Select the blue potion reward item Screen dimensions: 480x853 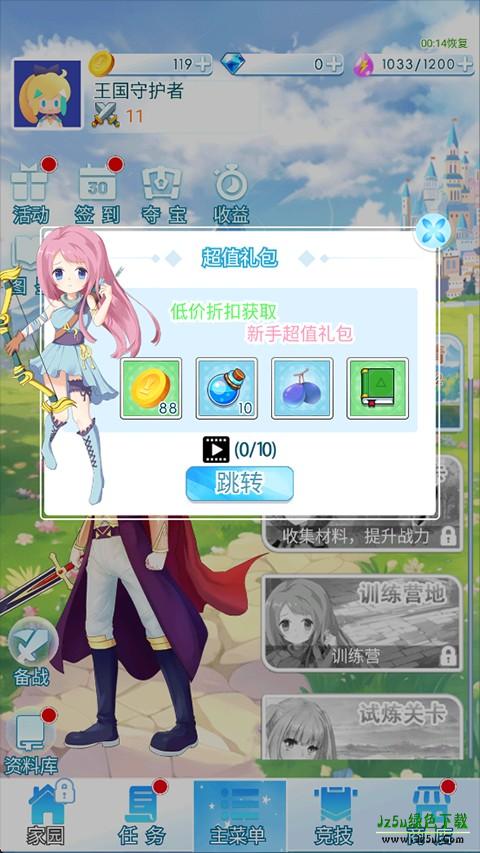point(226,388)
